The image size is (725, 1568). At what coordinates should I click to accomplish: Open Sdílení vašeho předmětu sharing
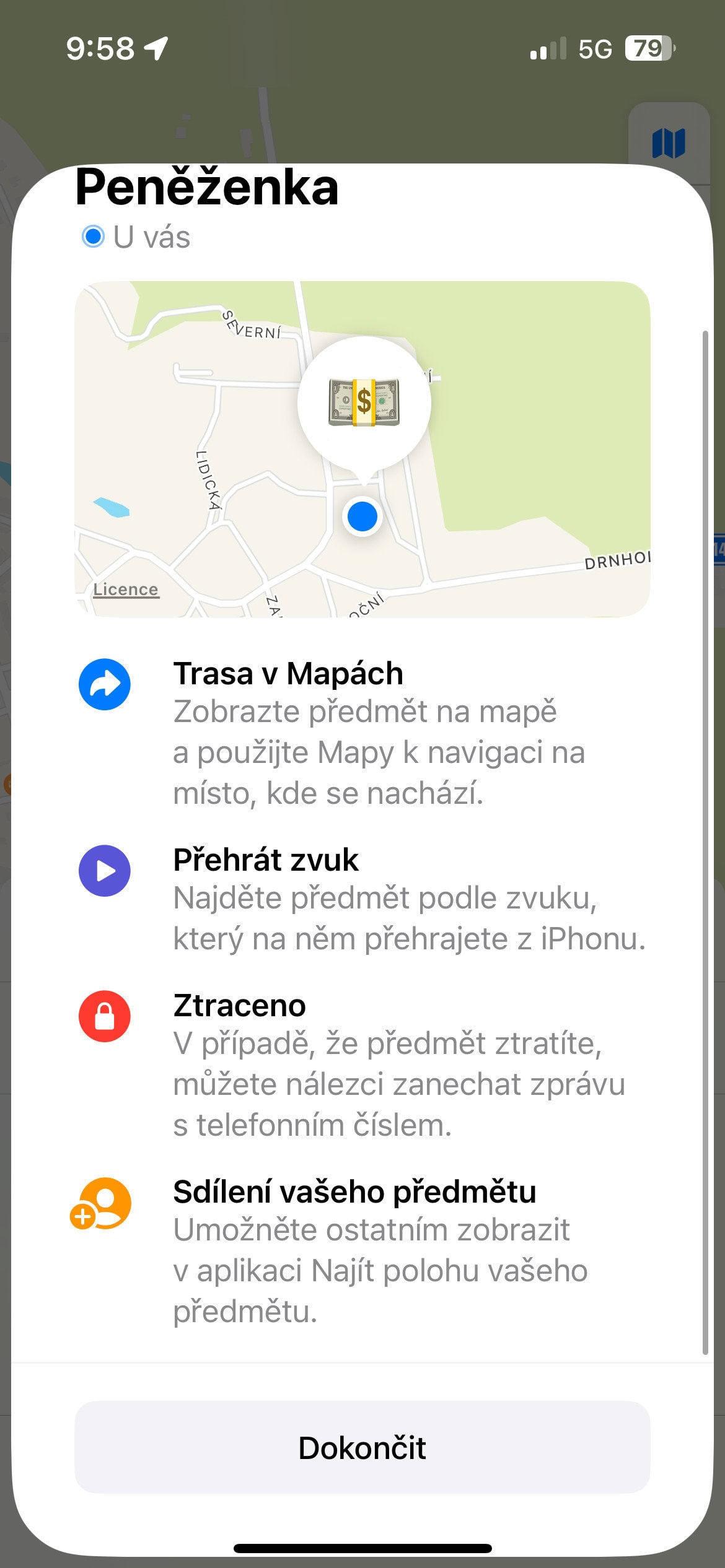tap(362, 1252)
